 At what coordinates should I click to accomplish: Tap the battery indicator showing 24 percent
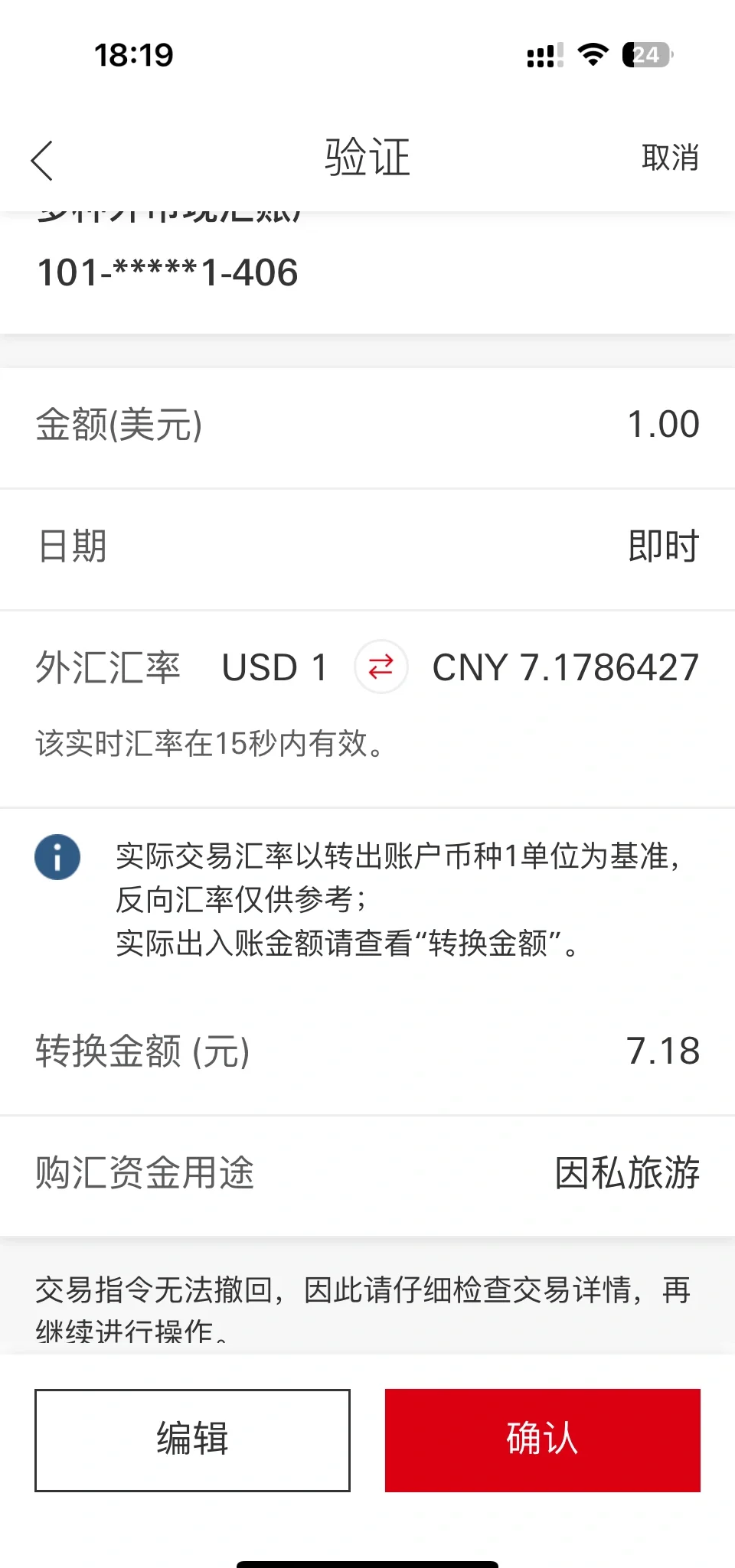(647, 53)
